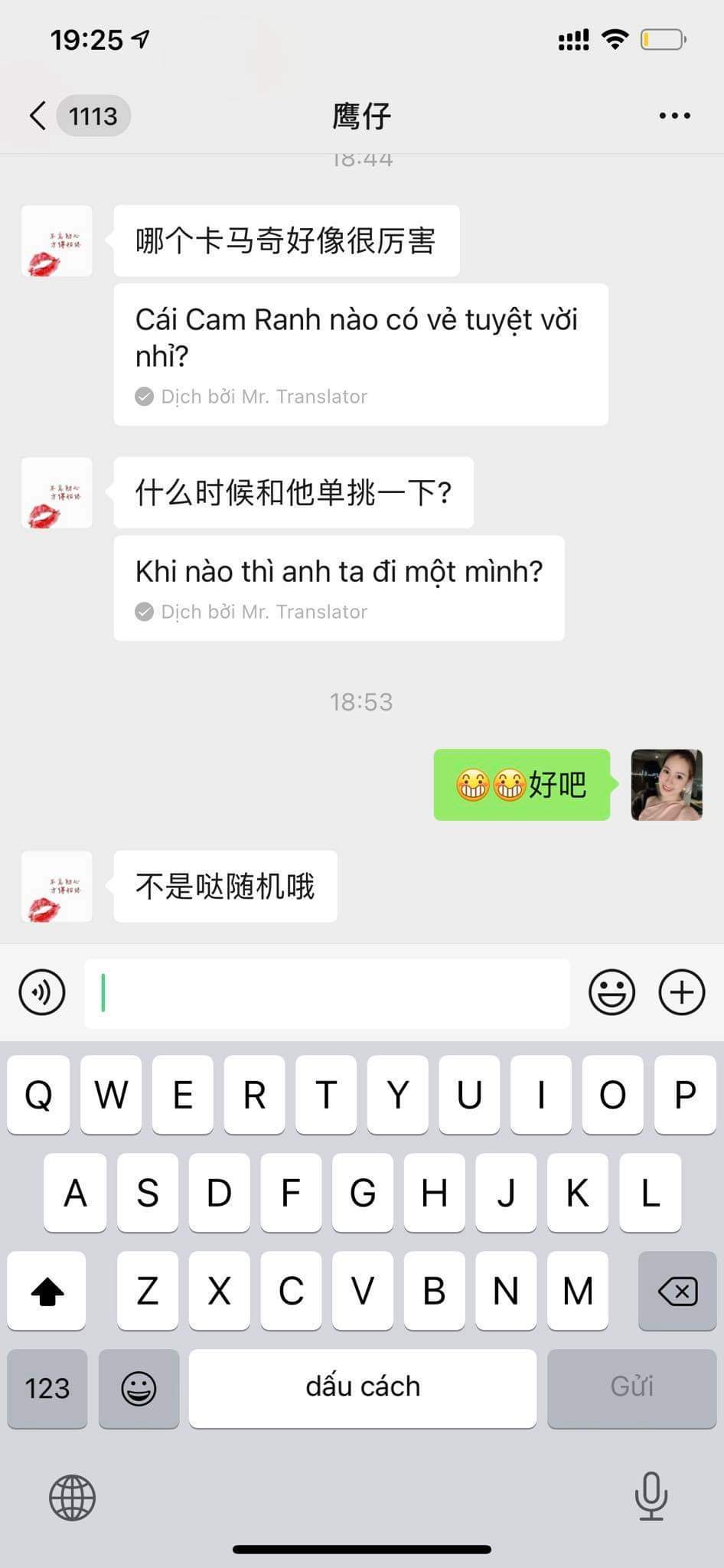724x1568 pixels.
Task: View sender's avatar next to 不是哒随机哦
Action: click(57, 887)
